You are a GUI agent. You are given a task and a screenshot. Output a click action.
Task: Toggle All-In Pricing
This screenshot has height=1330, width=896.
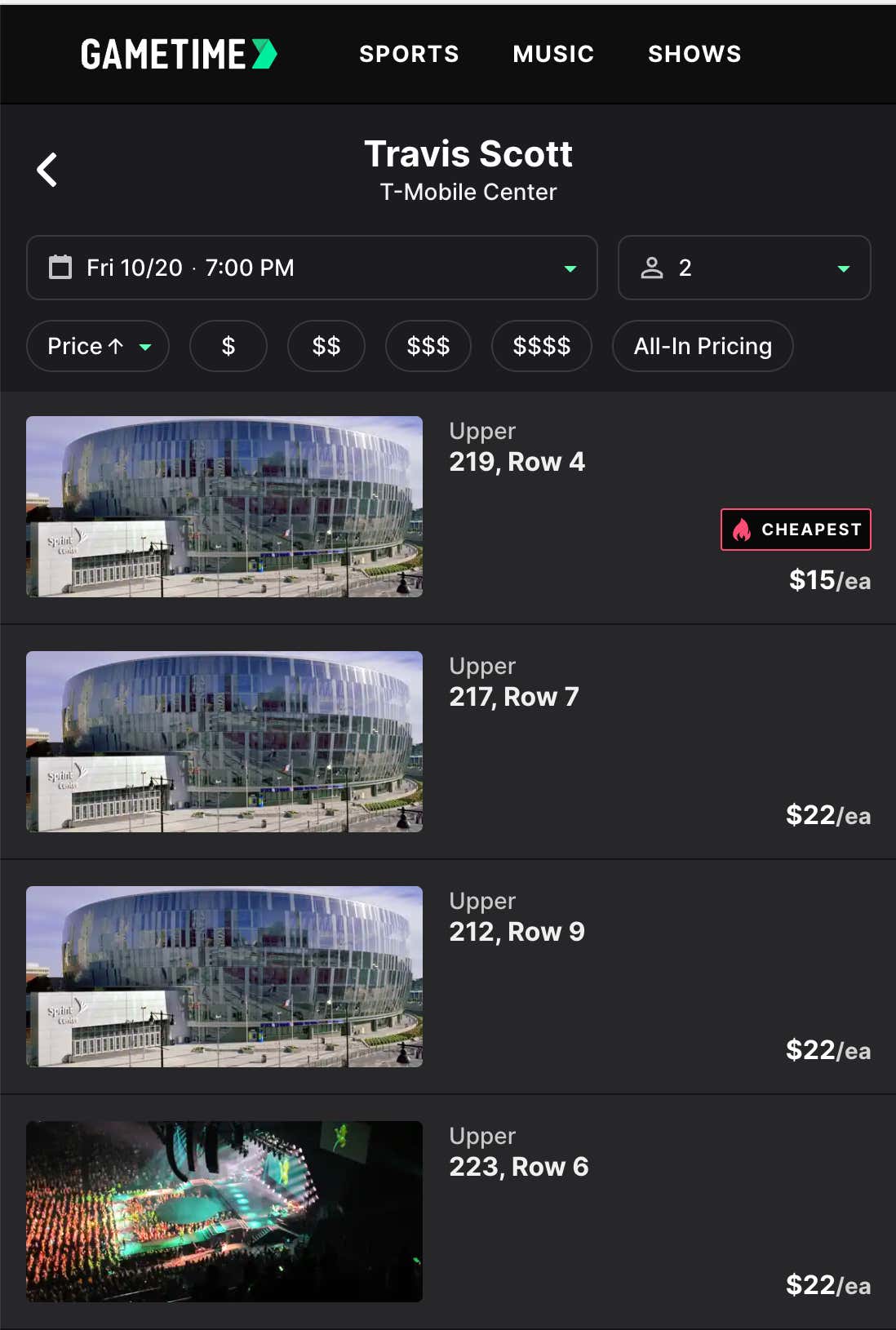pyautogui.click(x=702, y=346)
